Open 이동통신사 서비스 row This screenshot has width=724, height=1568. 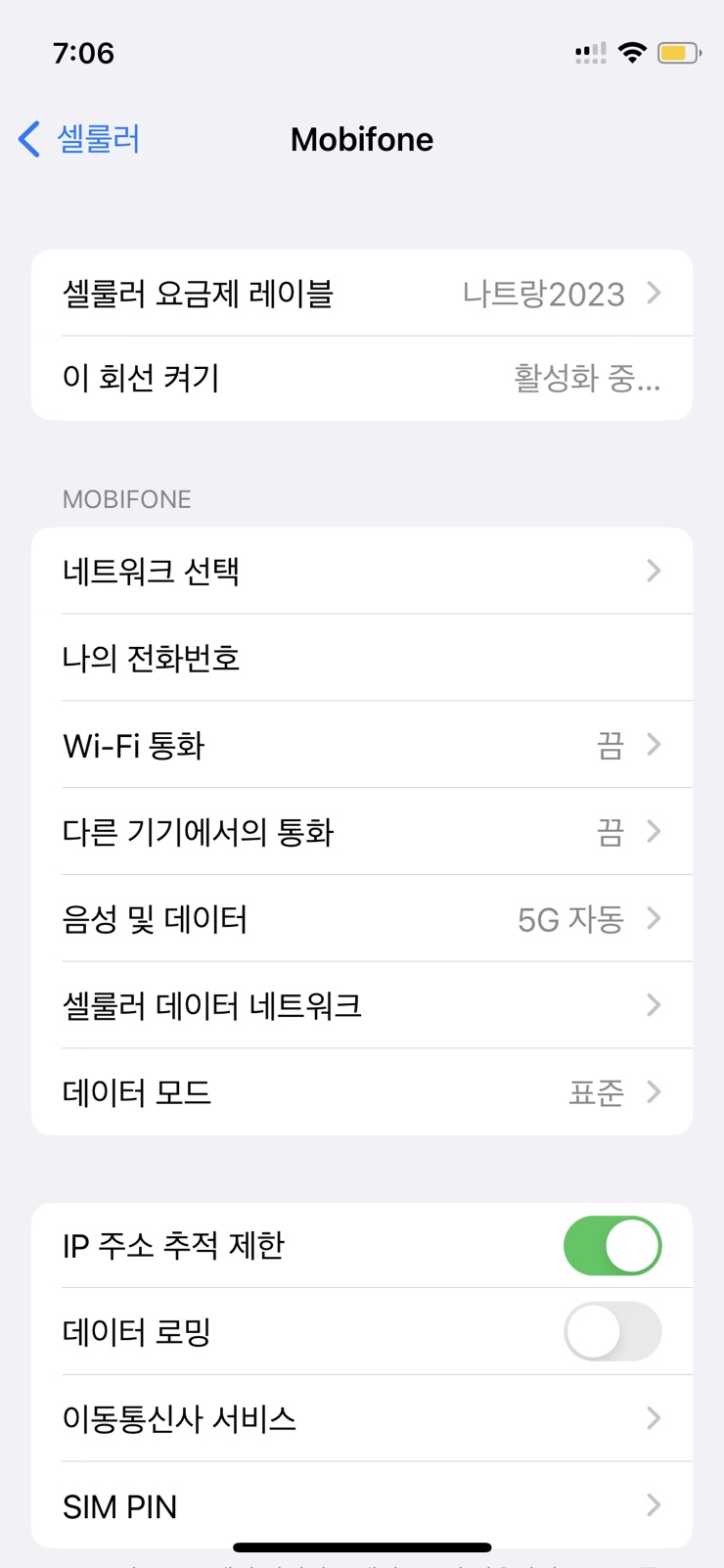[x=362, y=1419]
